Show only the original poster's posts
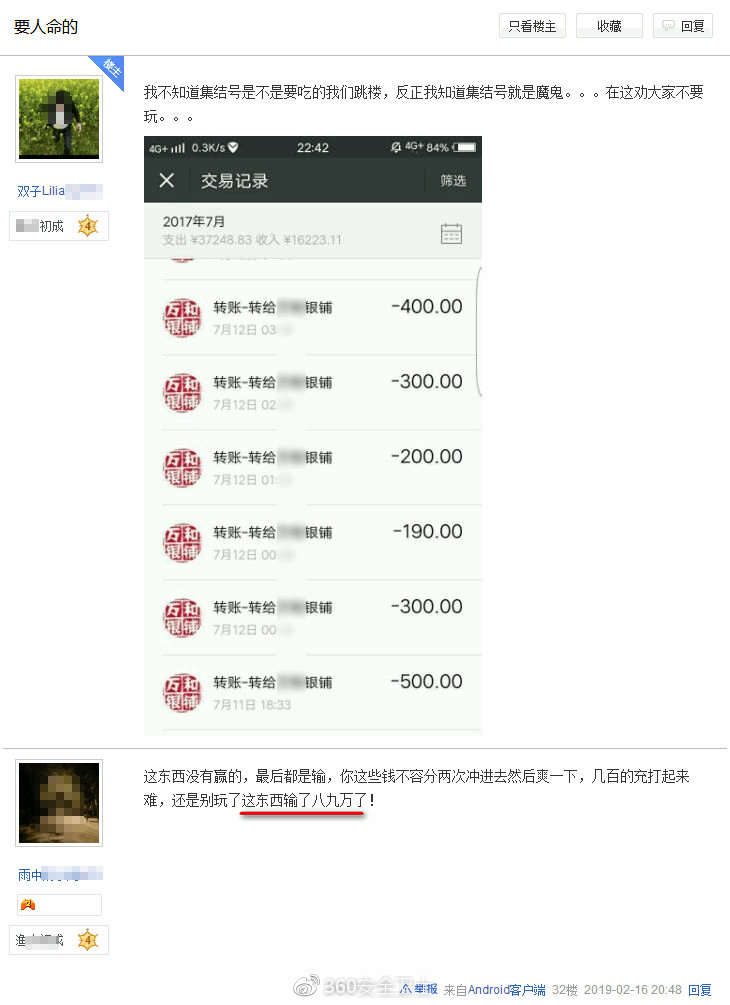This screenshot has height=1005, width=730. 532,27
